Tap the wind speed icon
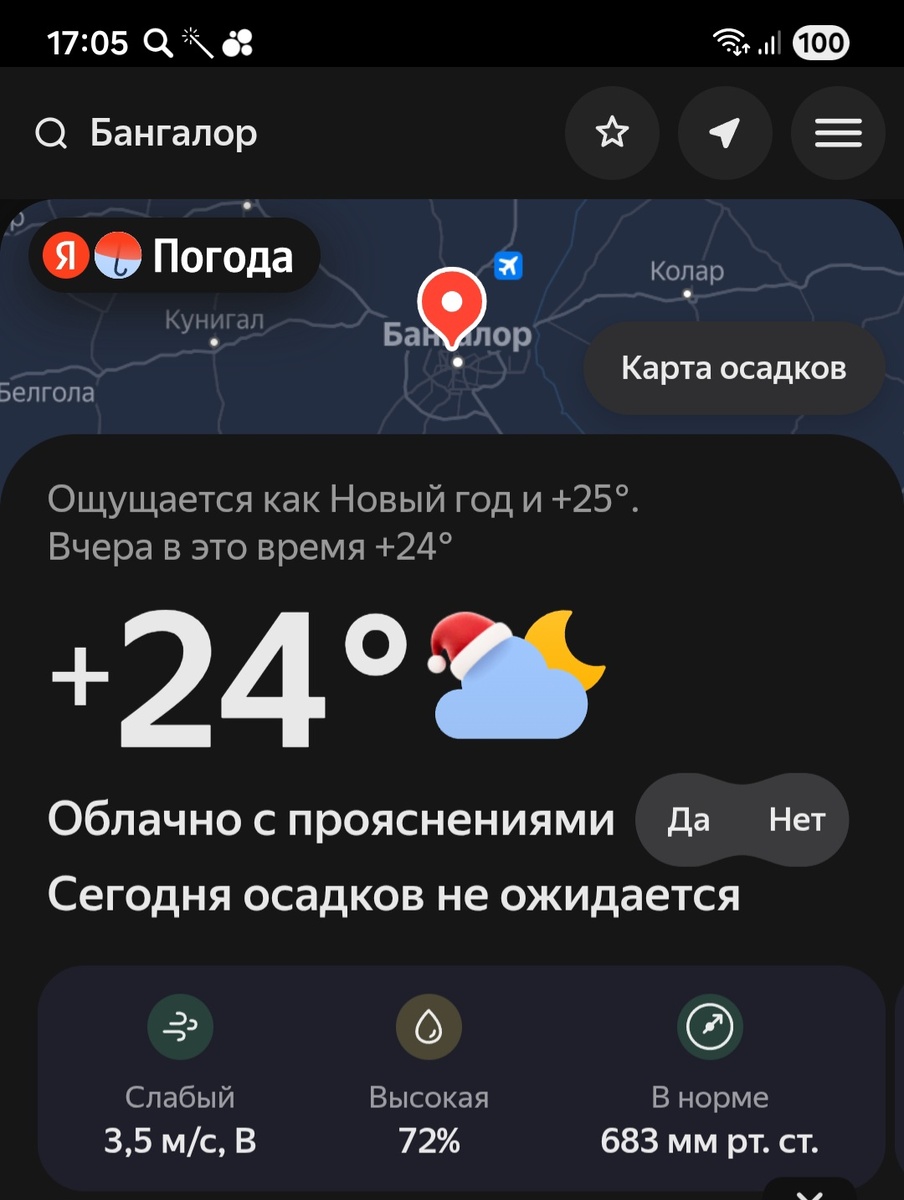The image size is (904, 1200). pyautogui.click(x=179, y=1025)
